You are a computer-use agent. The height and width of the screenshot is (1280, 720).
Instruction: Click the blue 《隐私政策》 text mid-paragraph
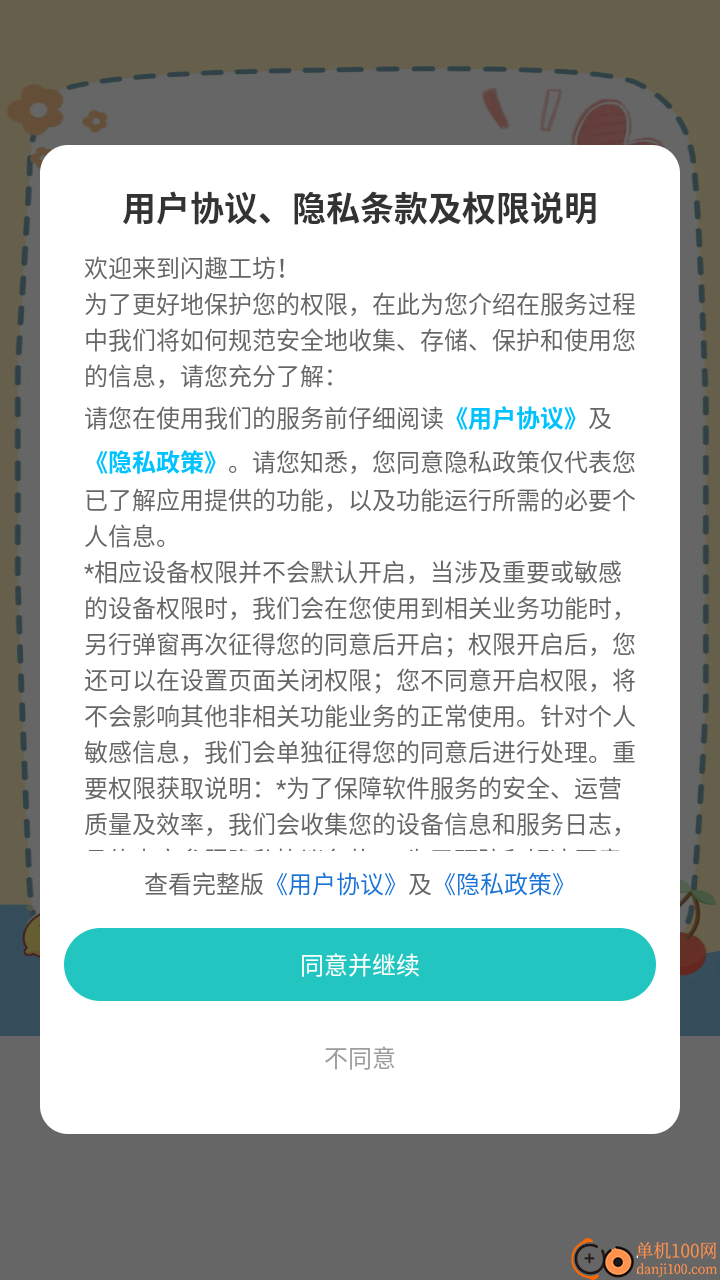pyautogui.click(x=156, y=462)
